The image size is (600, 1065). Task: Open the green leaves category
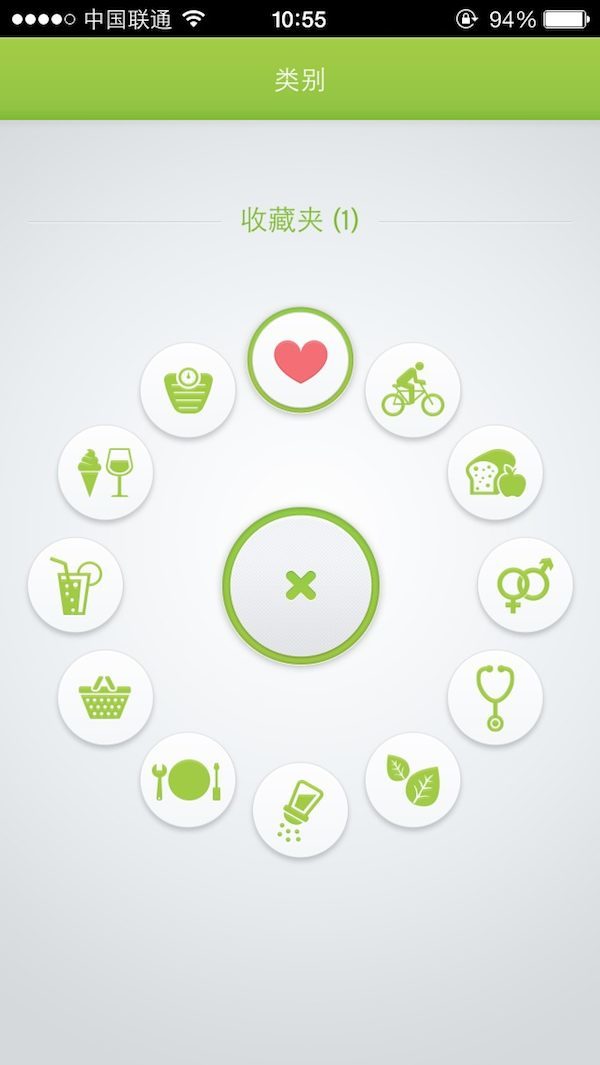(x=413, y=779)
